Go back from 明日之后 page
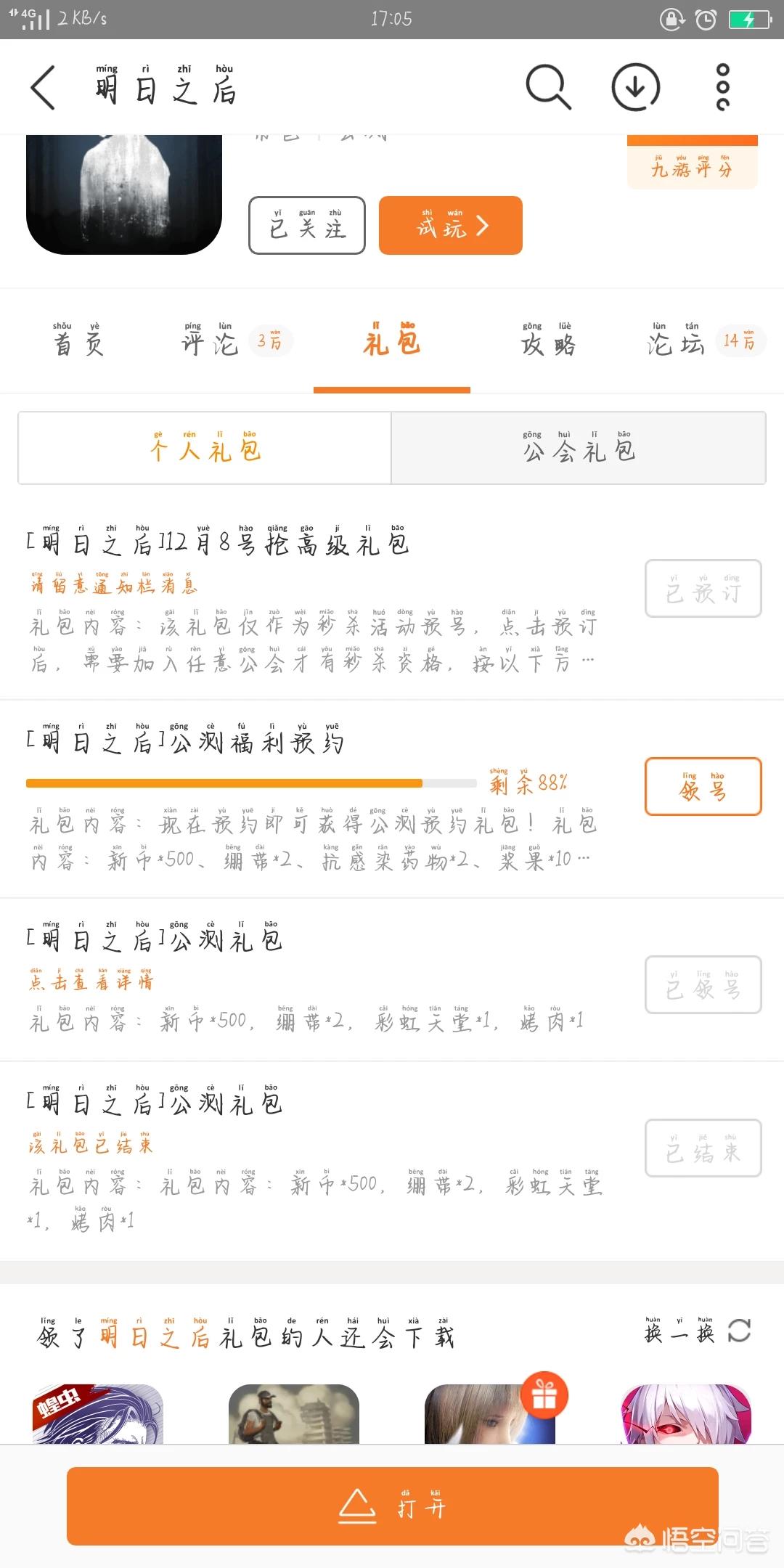 point(44,88)
